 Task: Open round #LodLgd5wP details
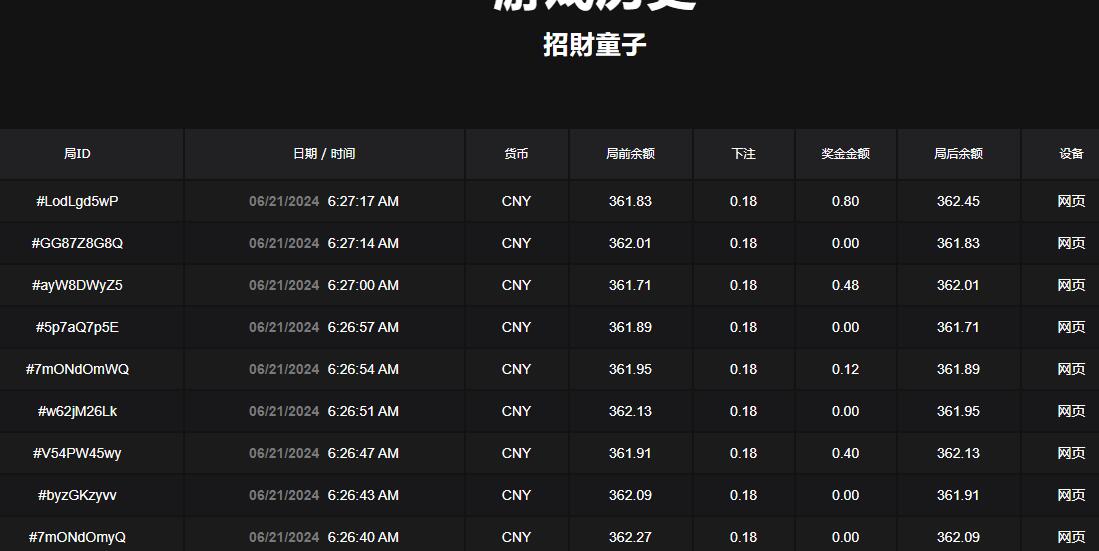click(x=77, y=201)
